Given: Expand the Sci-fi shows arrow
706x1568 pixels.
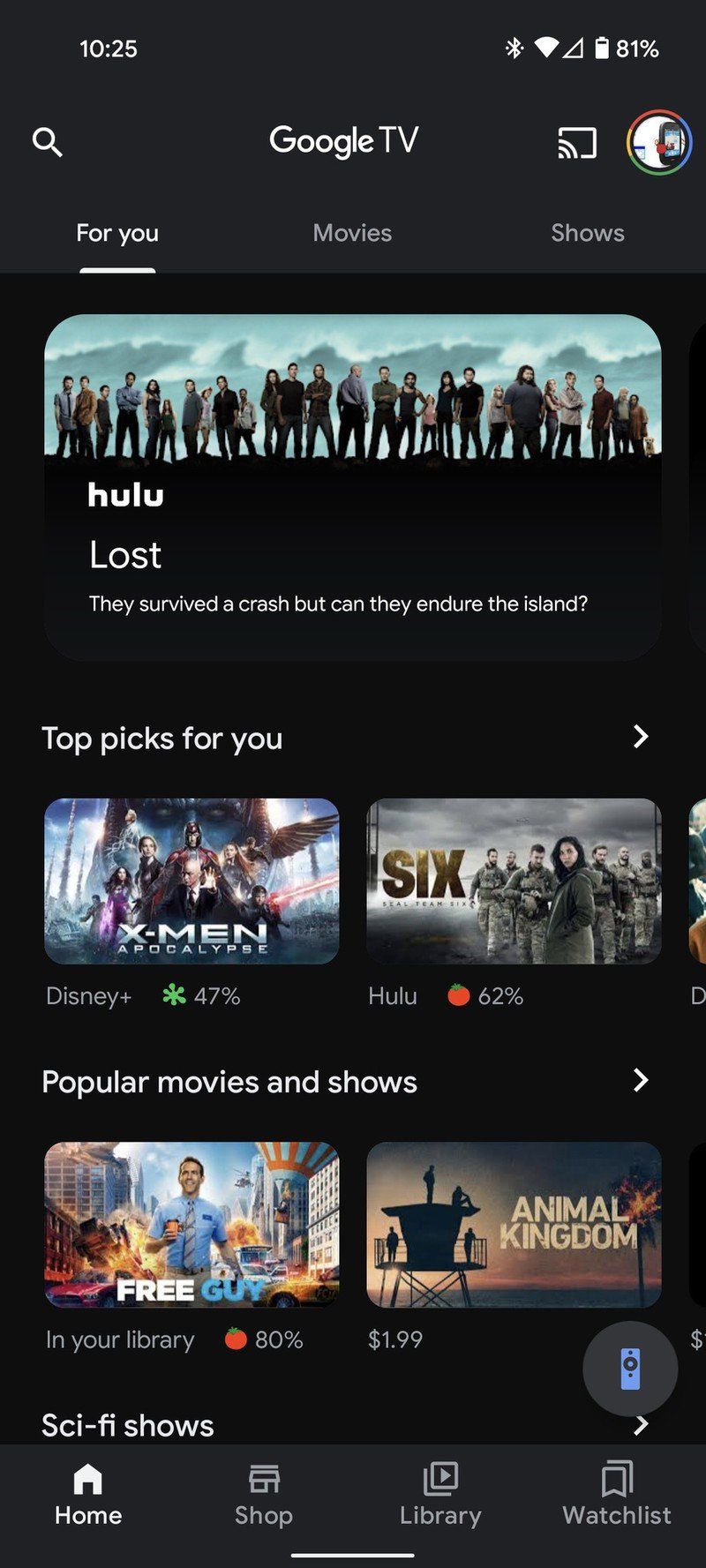Looking at the screenshot, I should click(x=641, y=1424).
